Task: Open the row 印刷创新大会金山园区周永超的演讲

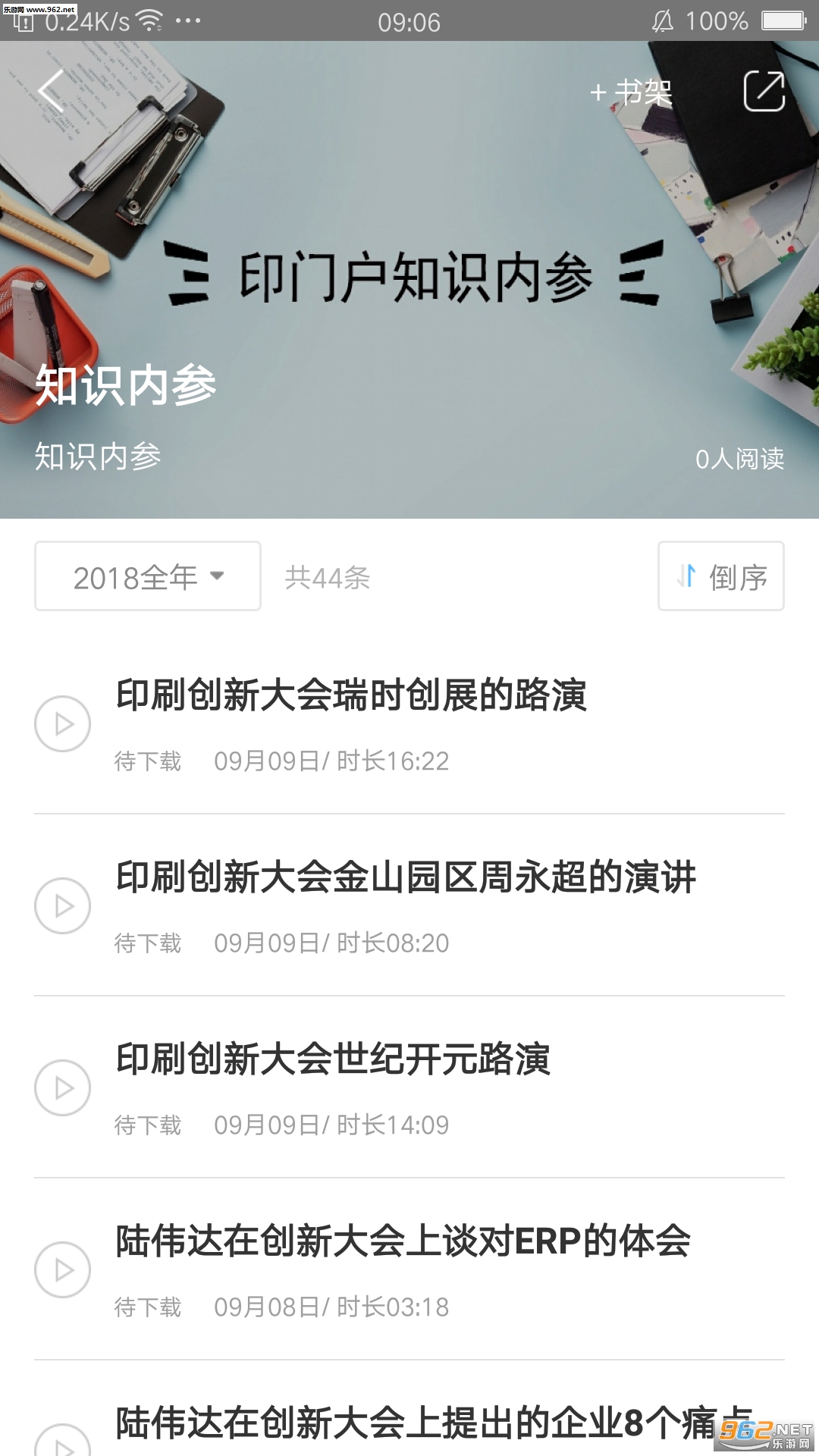Action: 406,878
